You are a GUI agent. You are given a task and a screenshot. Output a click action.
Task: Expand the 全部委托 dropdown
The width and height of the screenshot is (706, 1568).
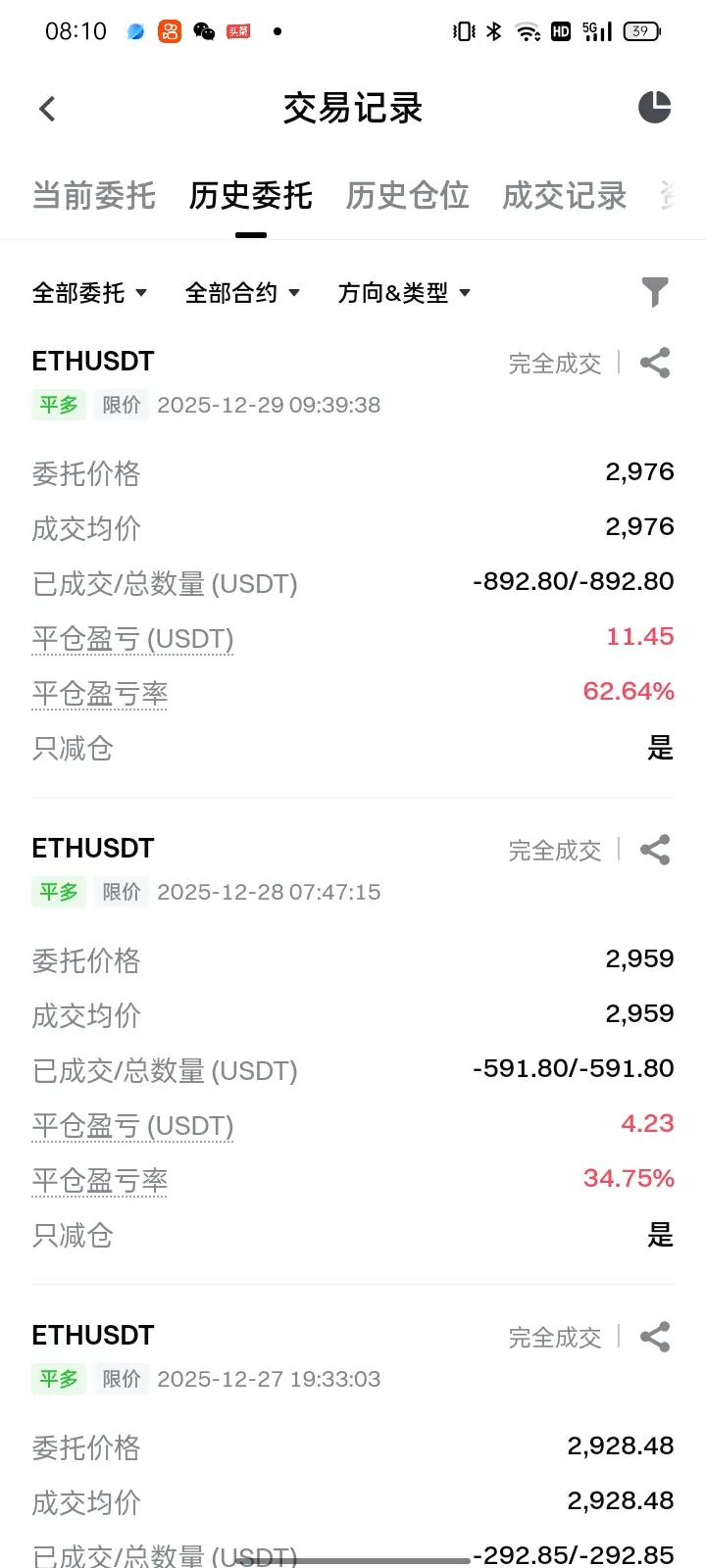89,293
